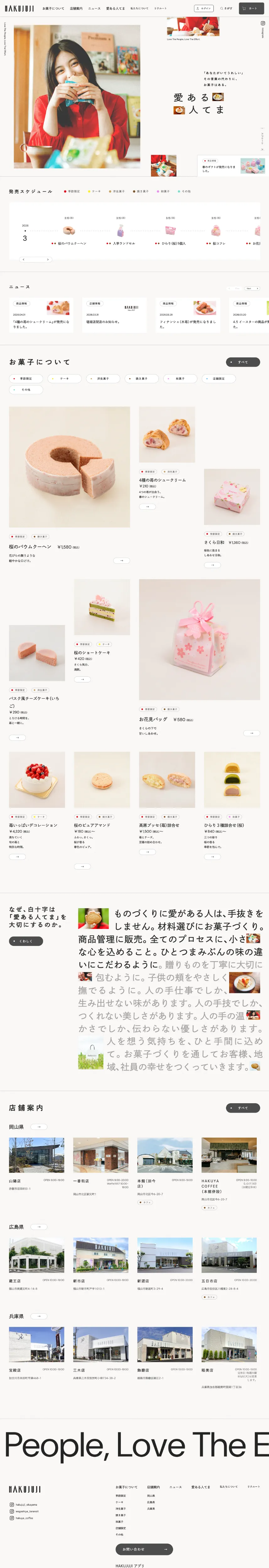Filter sweets by 季節限定 chip
The height and width of the screenshot is (1568, 269).
pyautogui.click(x=24, y=379)
